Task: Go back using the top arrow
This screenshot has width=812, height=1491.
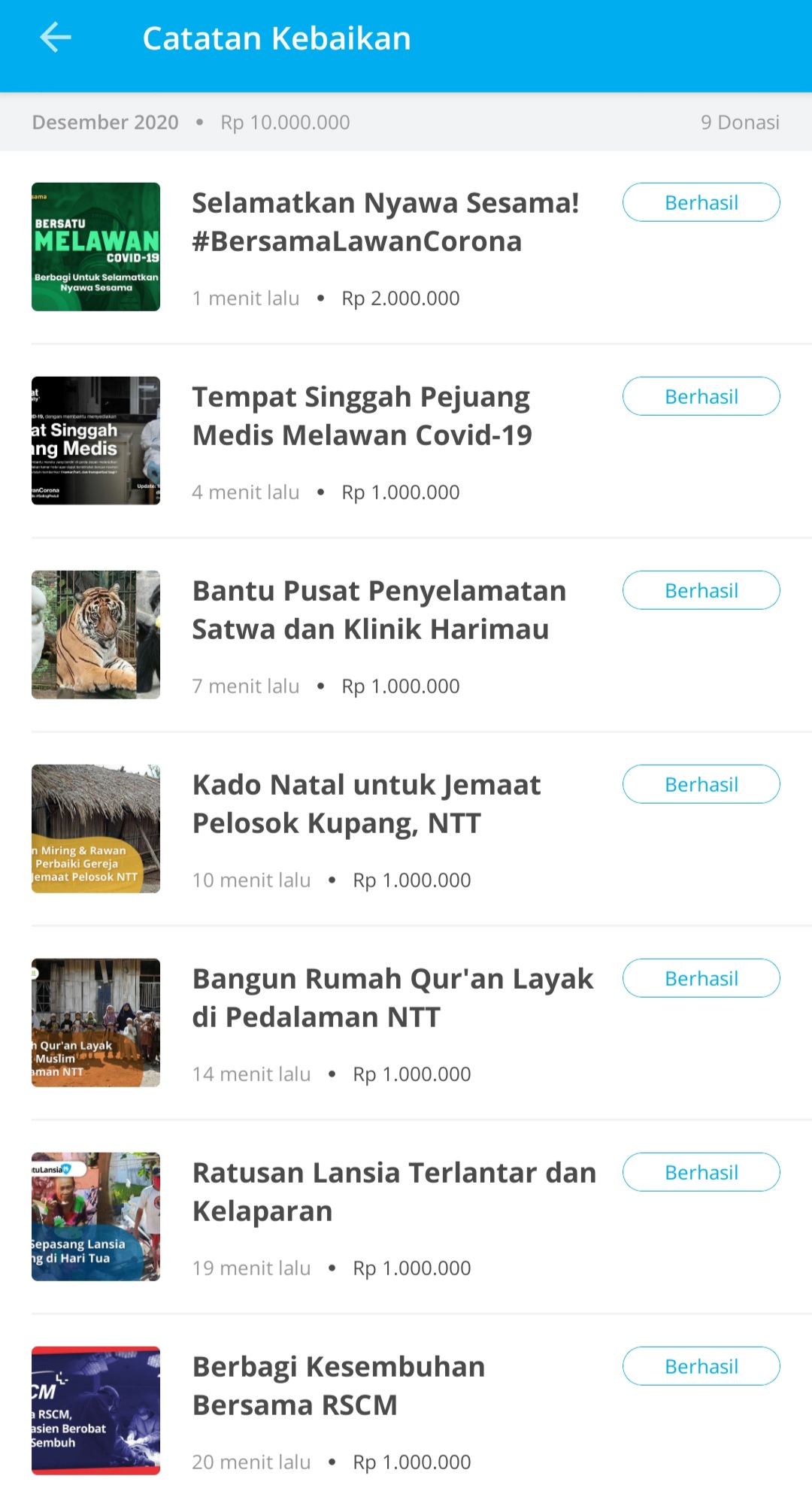Action: [56, 38]
